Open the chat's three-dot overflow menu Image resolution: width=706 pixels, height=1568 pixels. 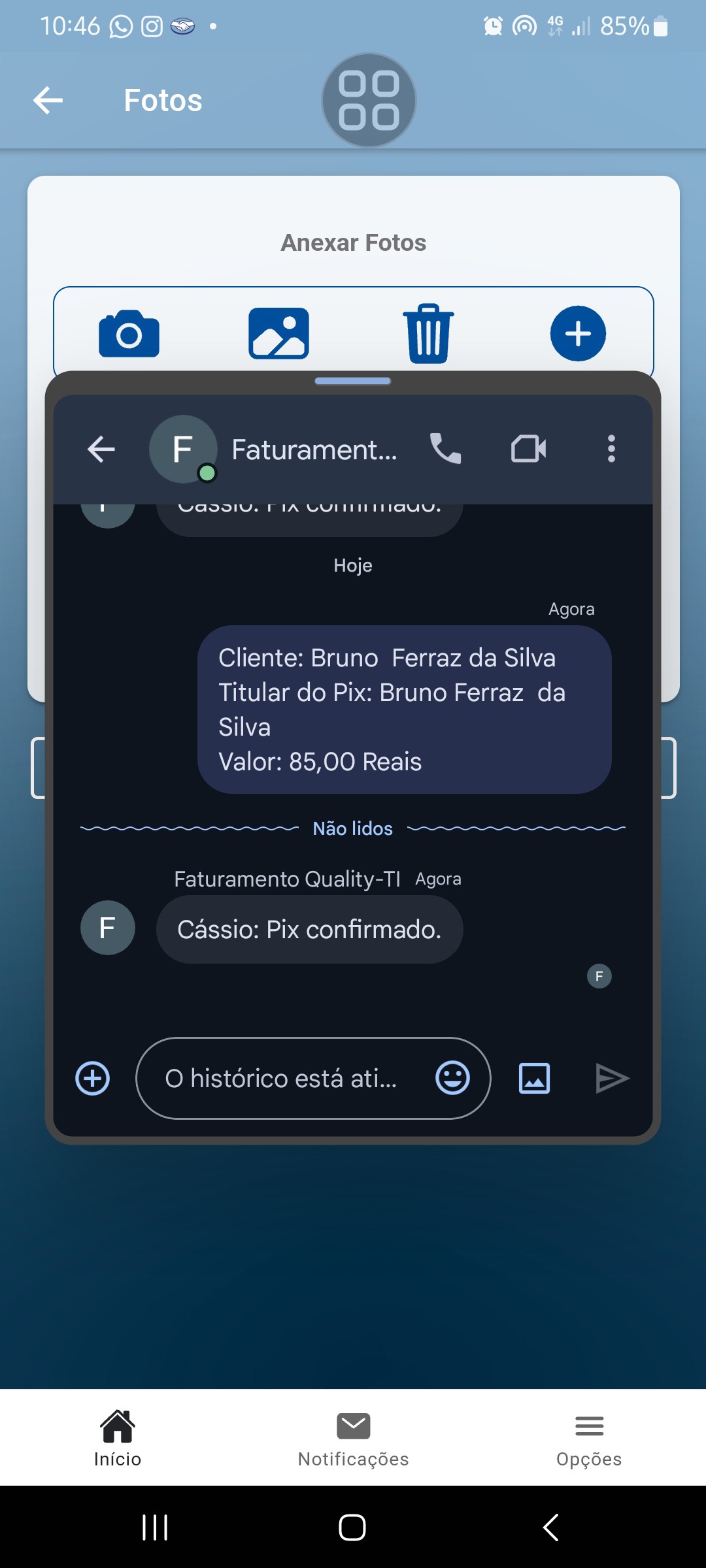611,449
